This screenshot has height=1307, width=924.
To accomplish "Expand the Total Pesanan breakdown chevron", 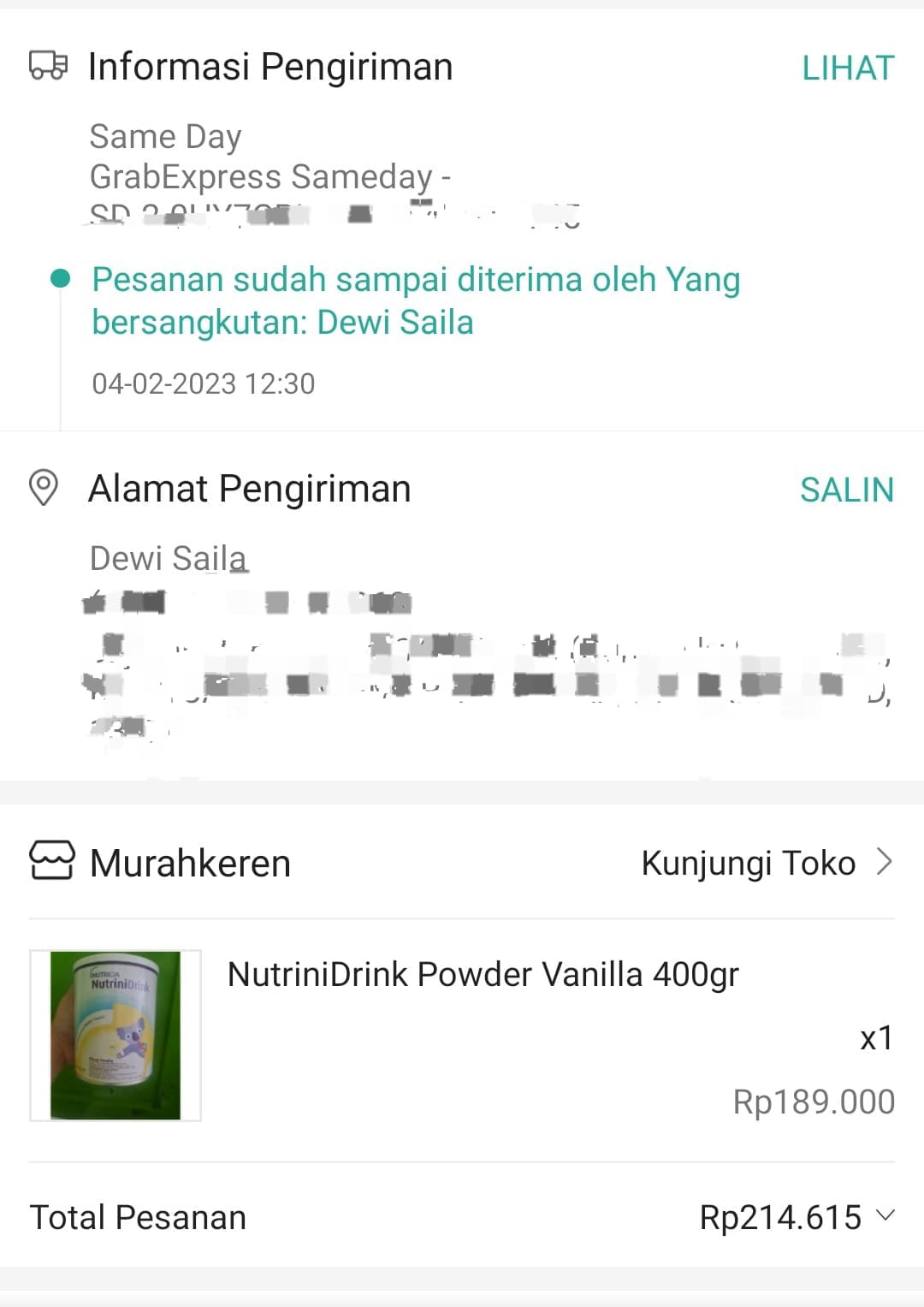I will pos(886,1215).
